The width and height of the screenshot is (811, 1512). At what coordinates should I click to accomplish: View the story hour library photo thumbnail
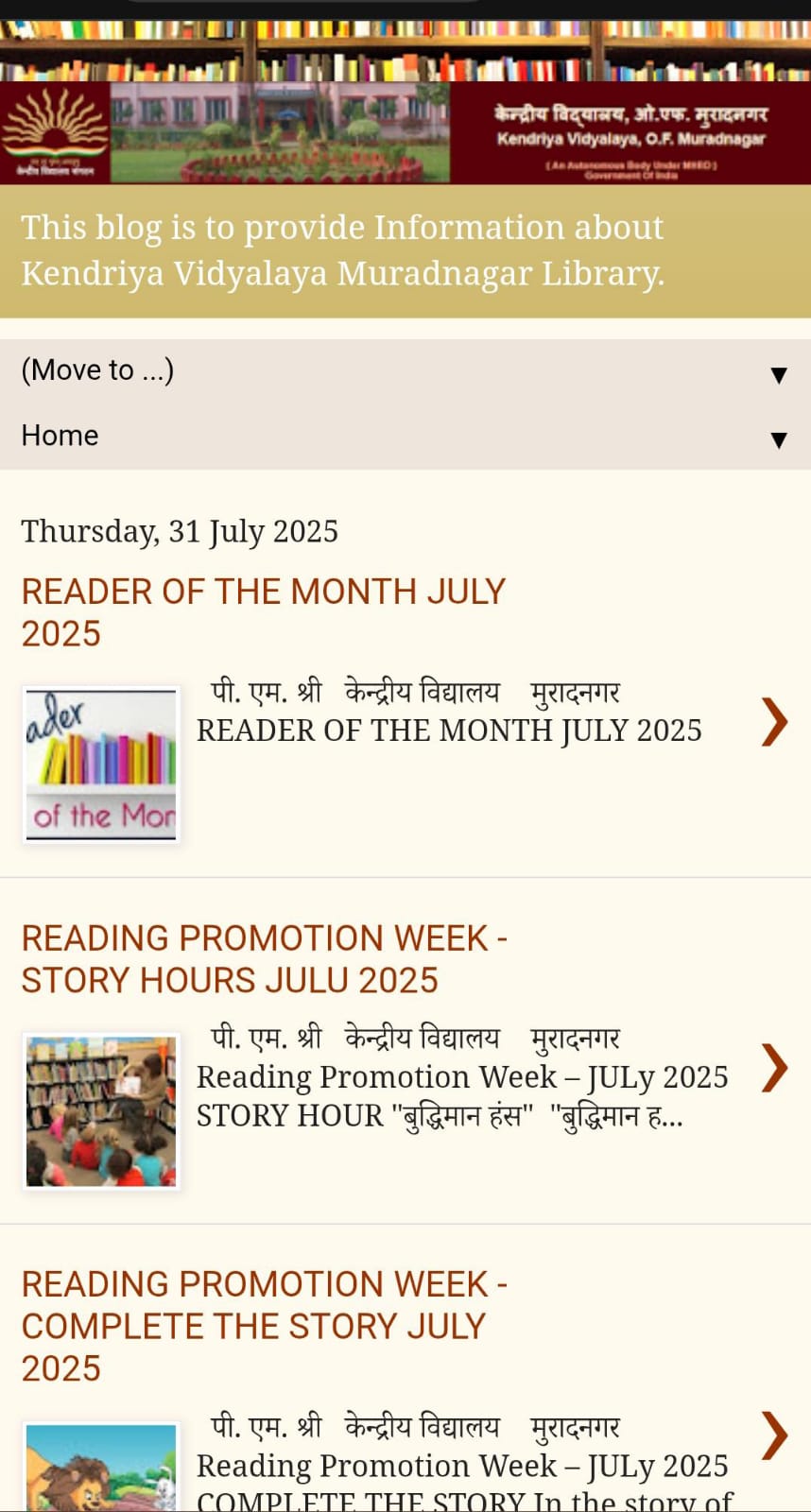coord(101,1110)
